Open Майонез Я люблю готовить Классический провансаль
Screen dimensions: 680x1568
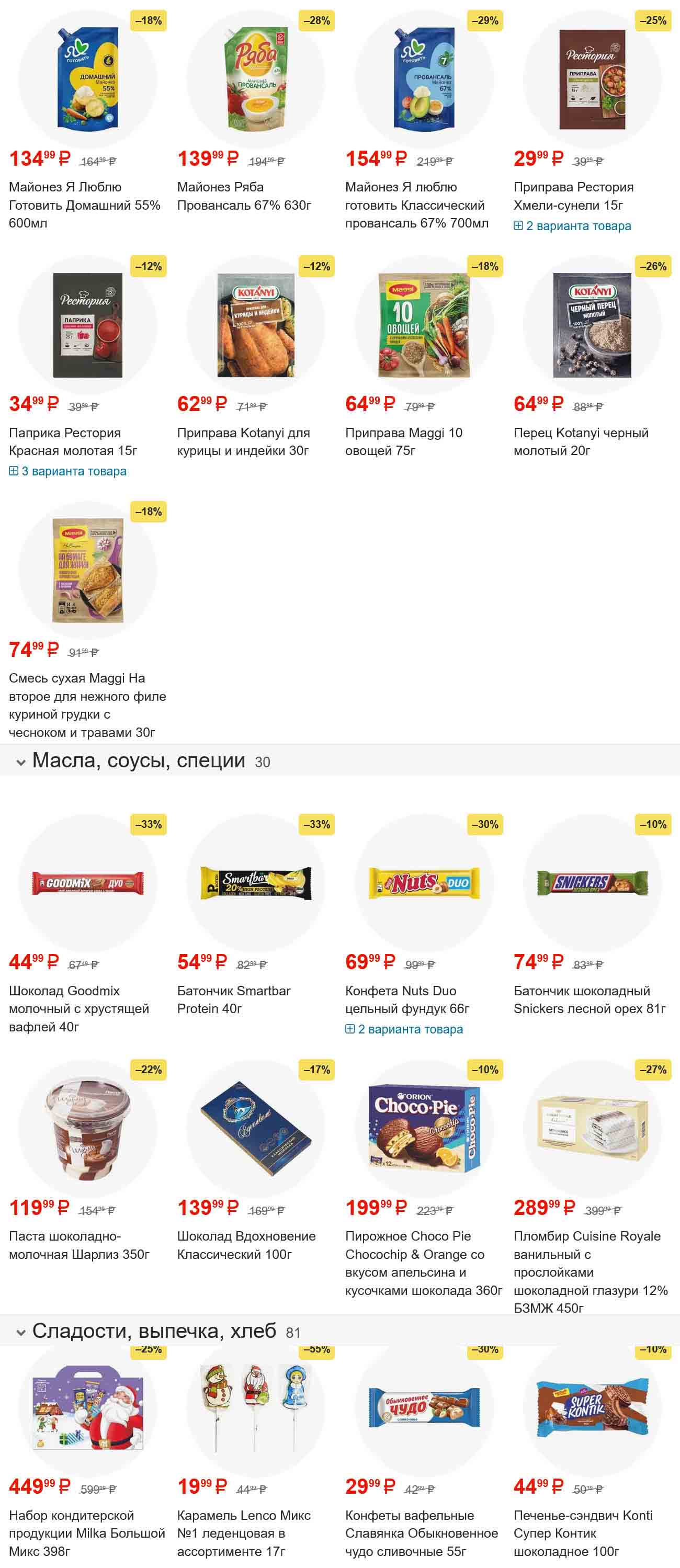(416, 204)
